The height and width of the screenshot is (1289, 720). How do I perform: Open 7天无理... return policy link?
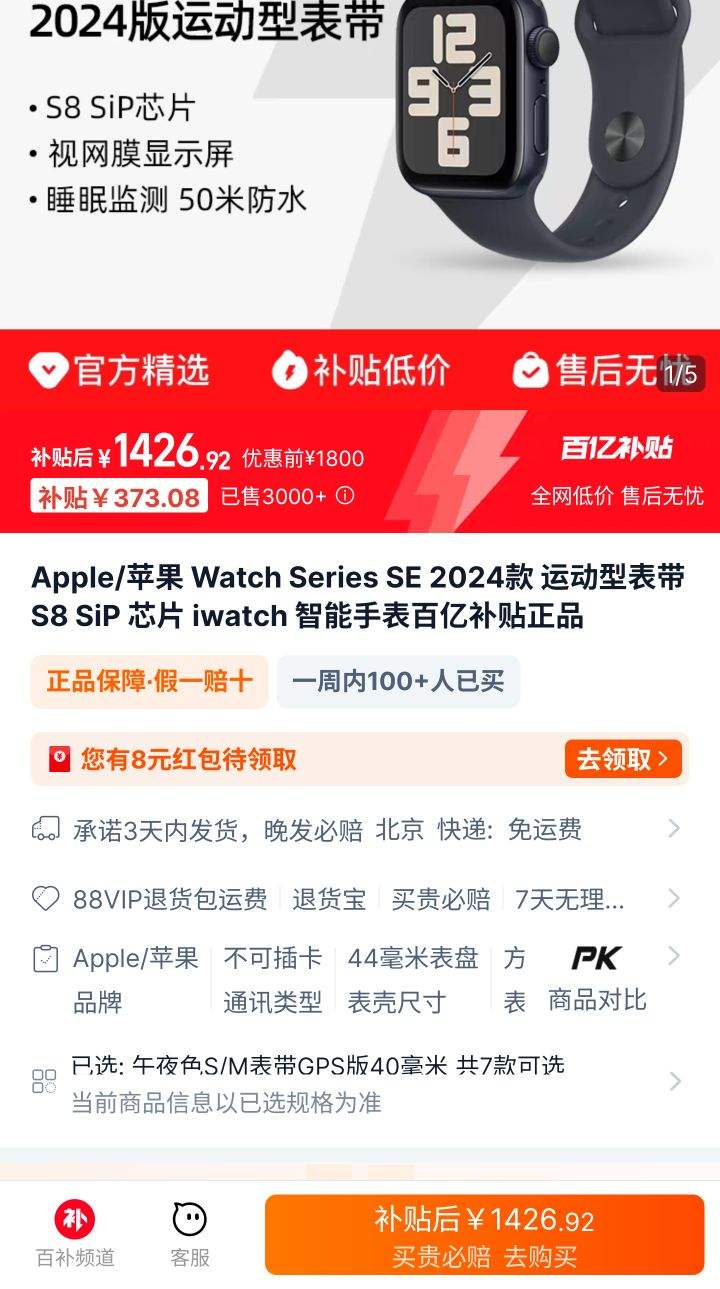[x=568, y=898]
